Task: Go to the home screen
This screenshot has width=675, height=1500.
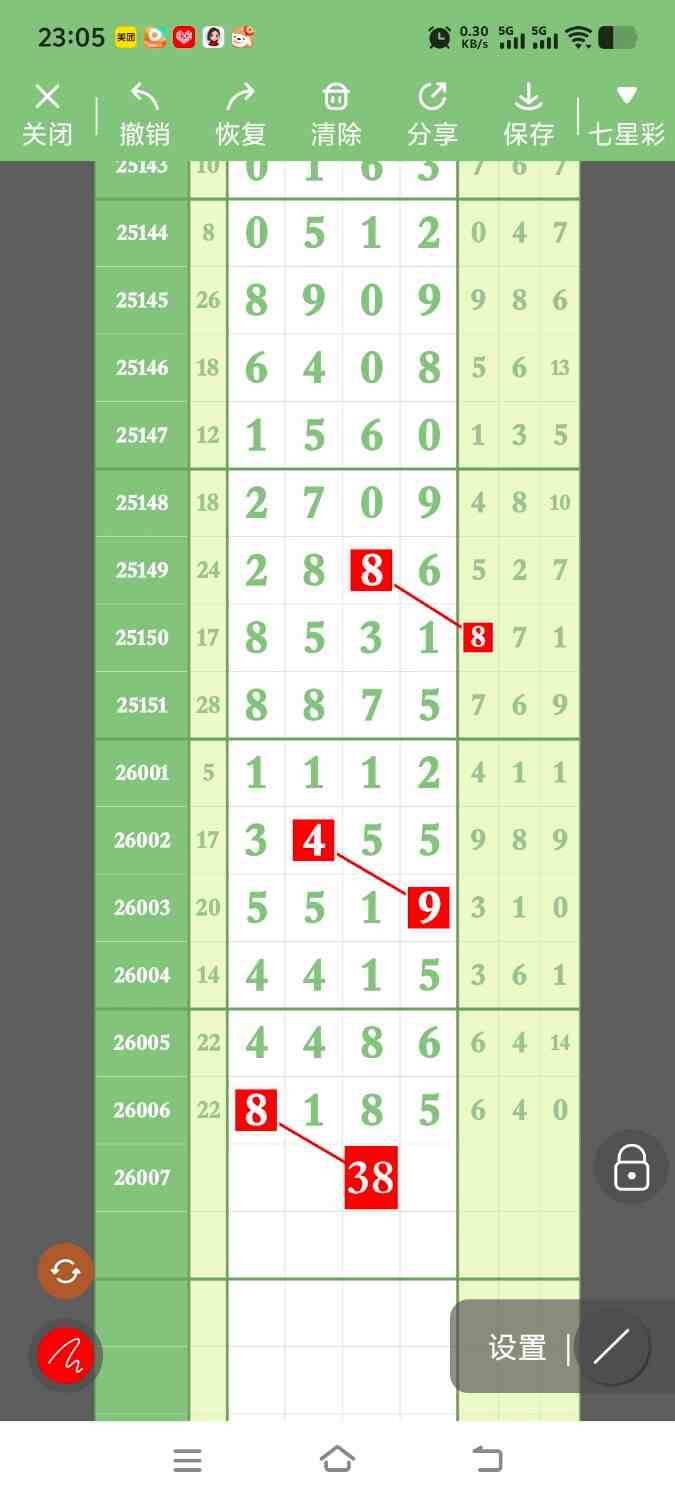Action: pos(337,1460)
